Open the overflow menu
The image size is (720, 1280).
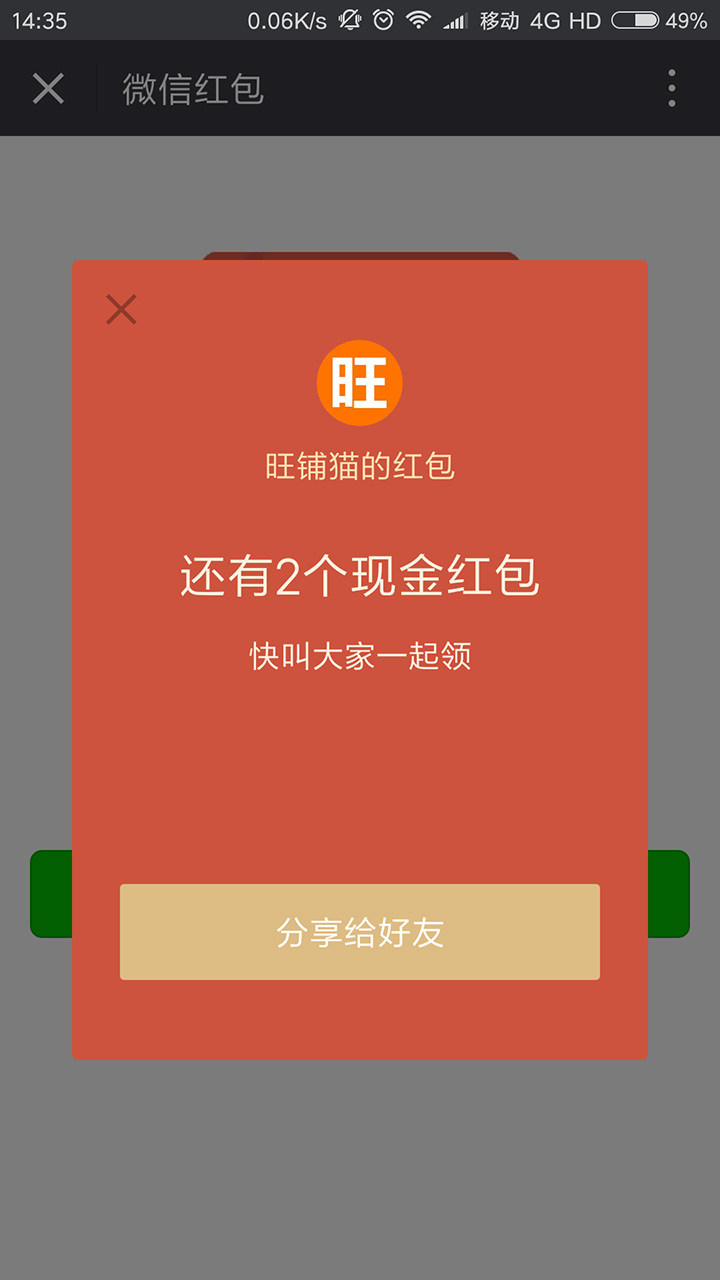pyautogui.click(x=671, y=89)
